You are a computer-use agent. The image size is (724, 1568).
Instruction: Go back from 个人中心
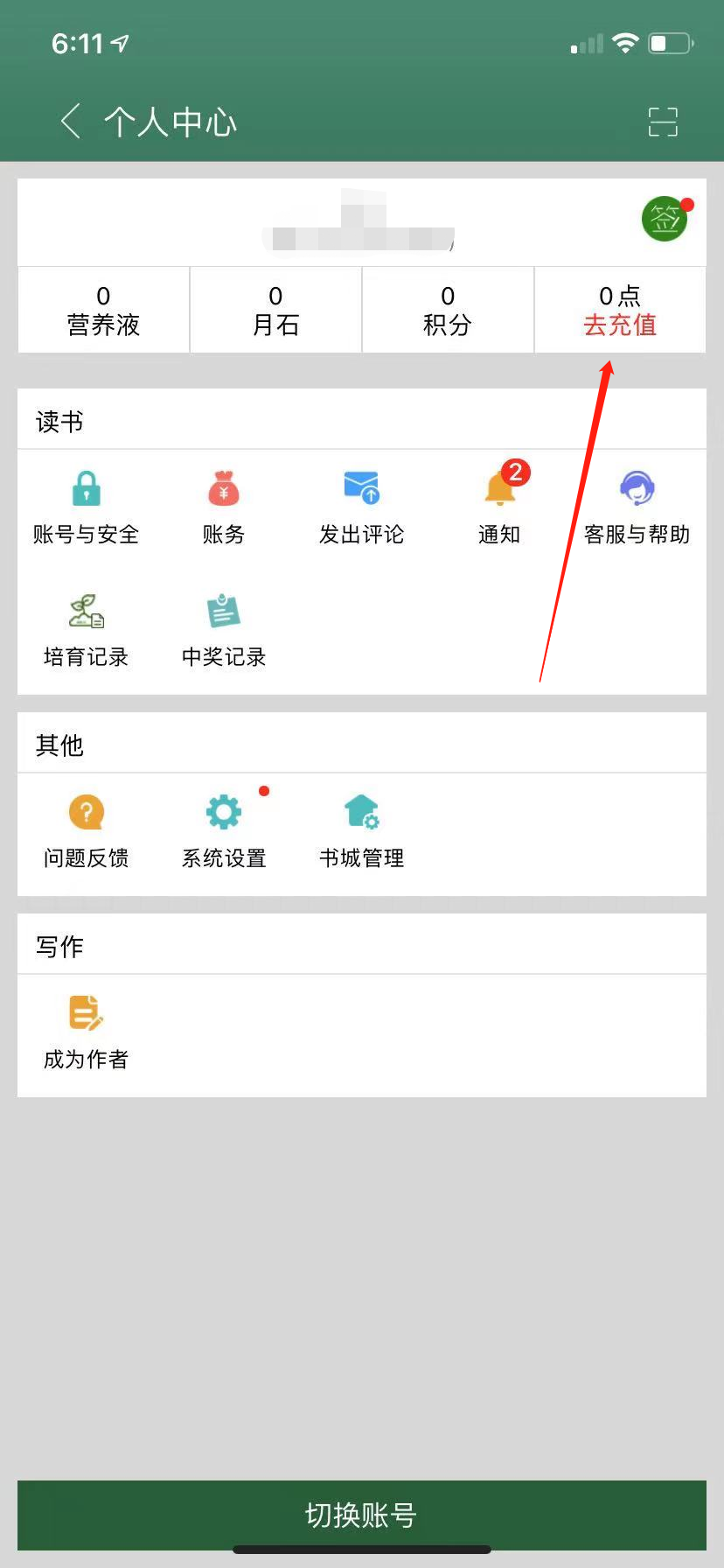(x=72, y=121)
